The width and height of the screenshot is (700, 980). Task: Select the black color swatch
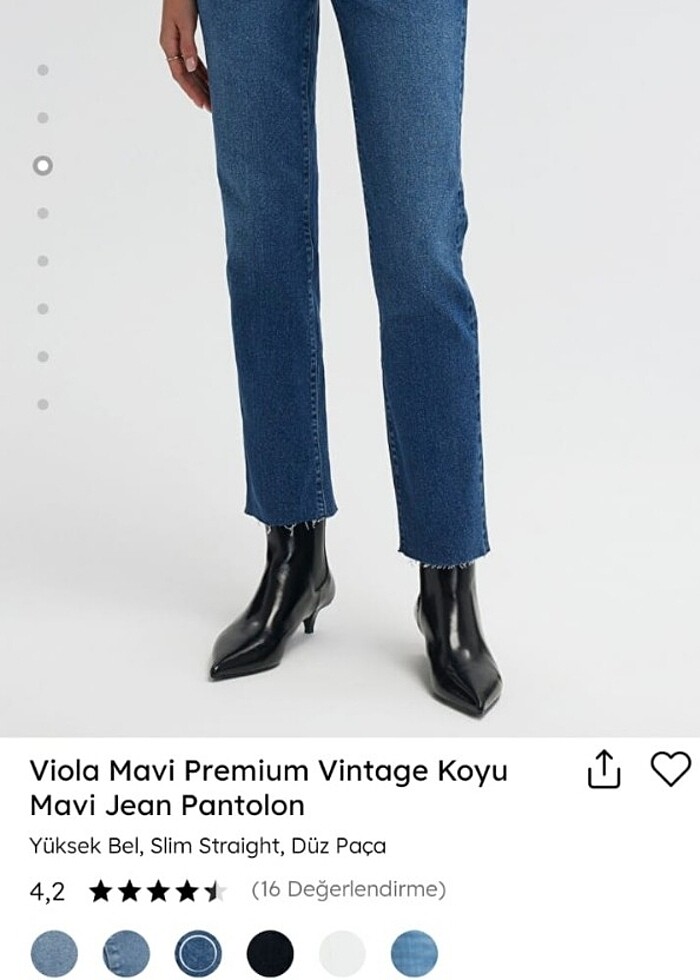point(270,953)
